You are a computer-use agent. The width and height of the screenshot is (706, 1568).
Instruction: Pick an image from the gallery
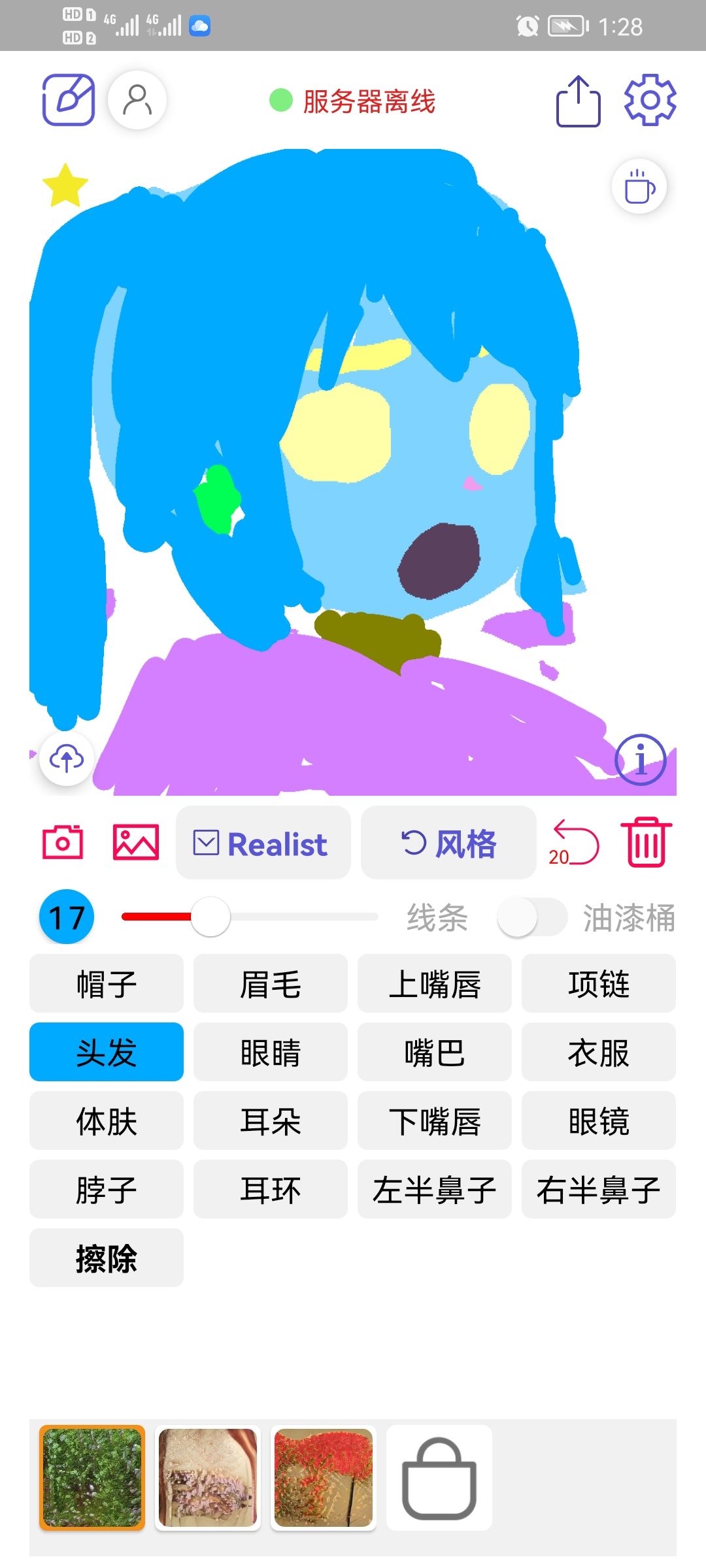136,842
